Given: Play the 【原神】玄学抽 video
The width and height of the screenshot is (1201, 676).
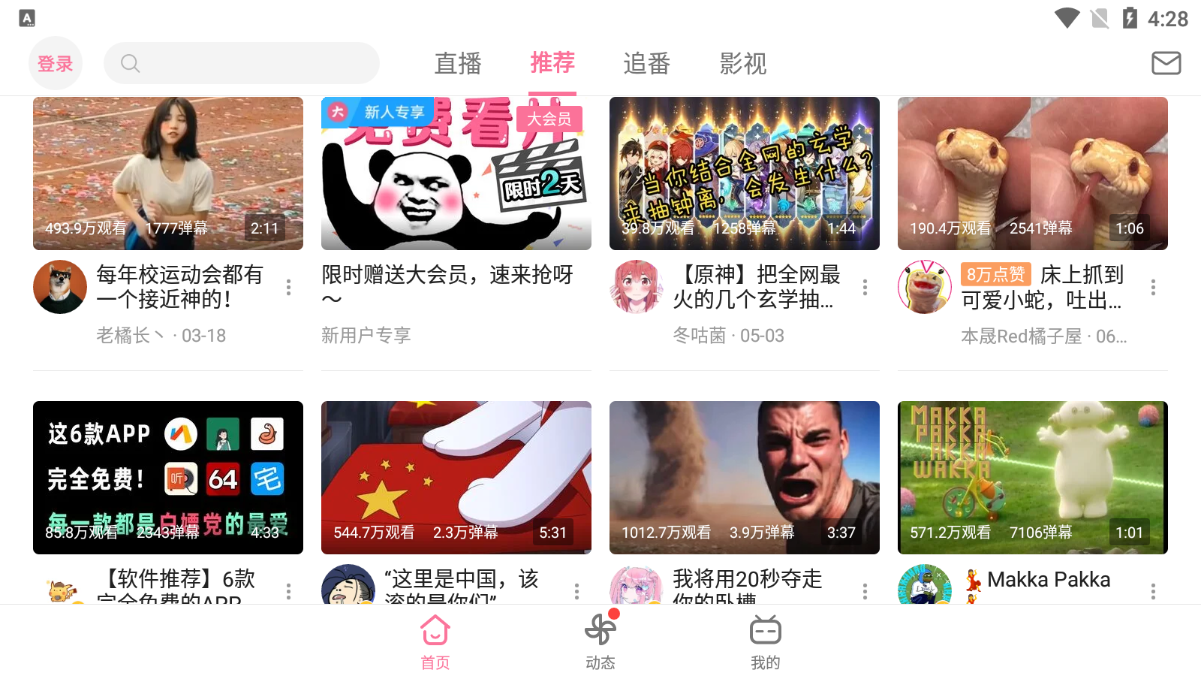Looking at the screenshot, I should point(744,173).
